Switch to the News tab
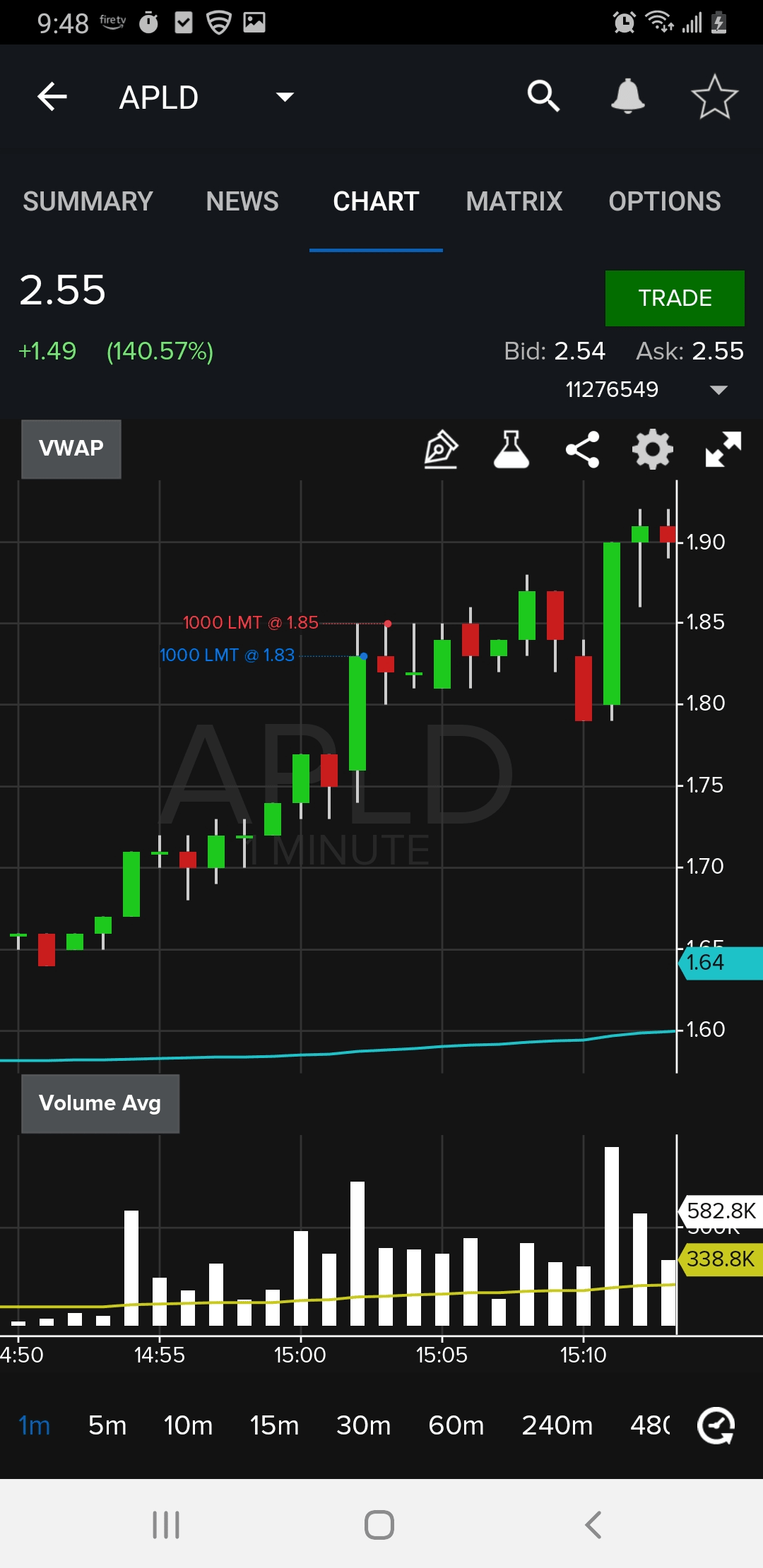This screenshot has width=763, height=1568. (242, 201)
